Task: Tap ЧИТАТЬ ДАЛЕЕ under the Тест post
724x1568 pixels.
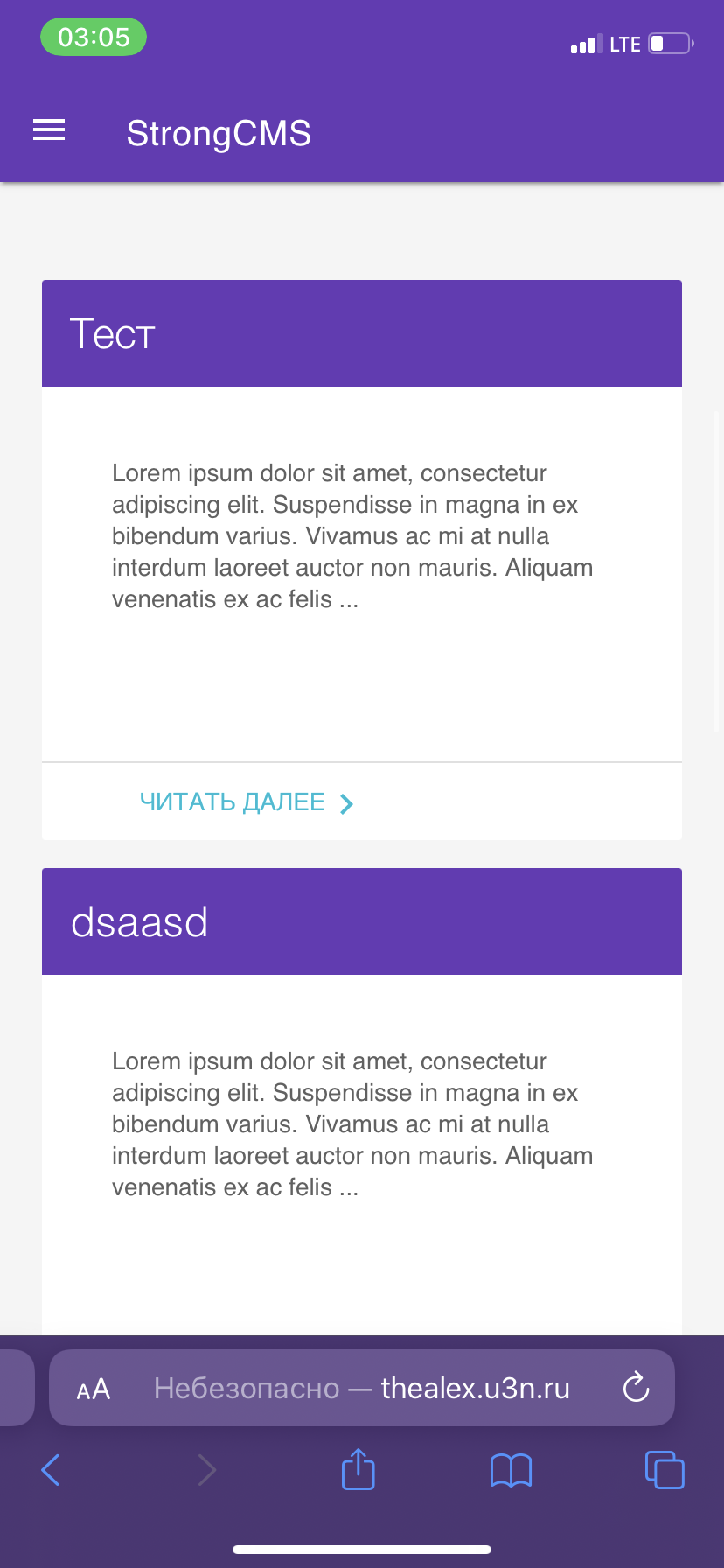Action: coord(246,802)
